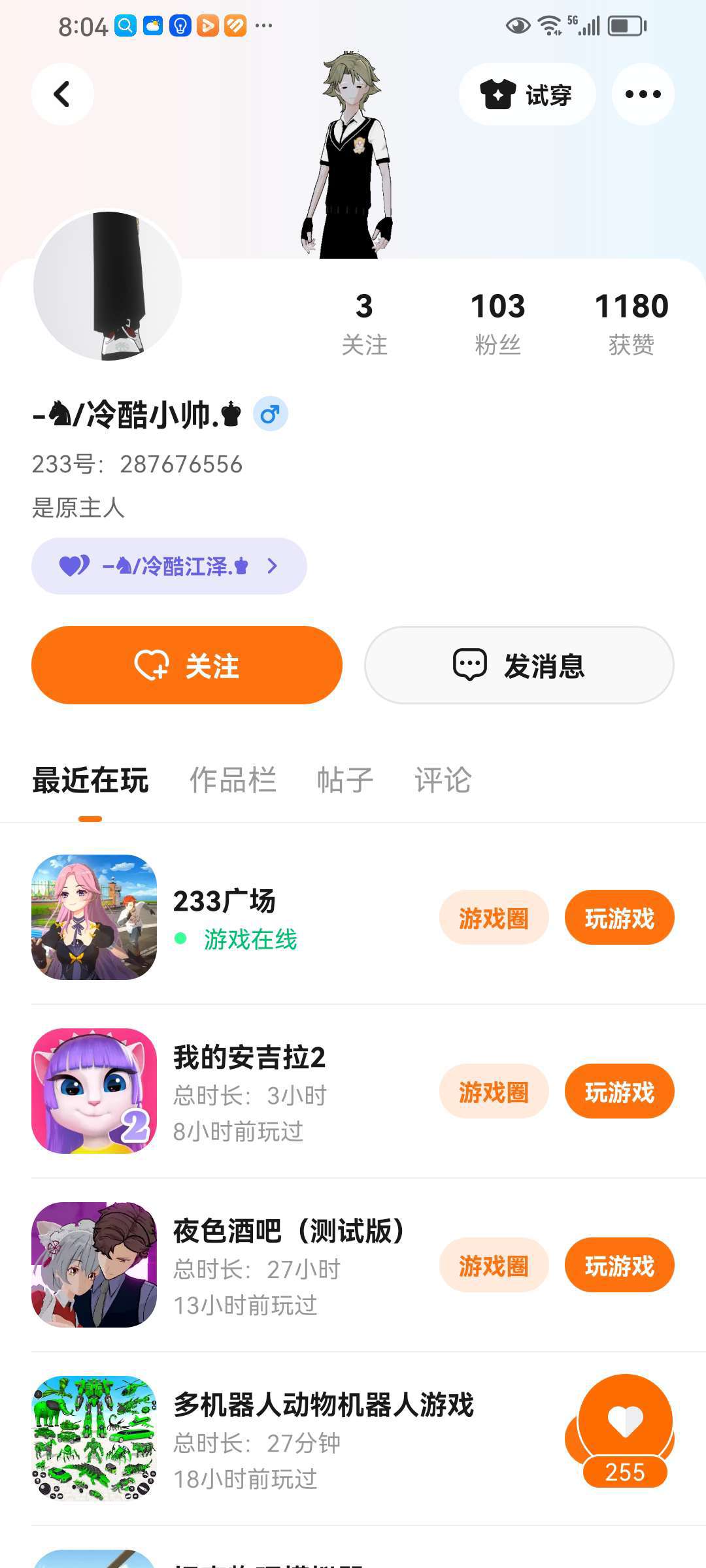Go back using the back arrow
Screen dimensions: 706x1568
pos(62,94)
